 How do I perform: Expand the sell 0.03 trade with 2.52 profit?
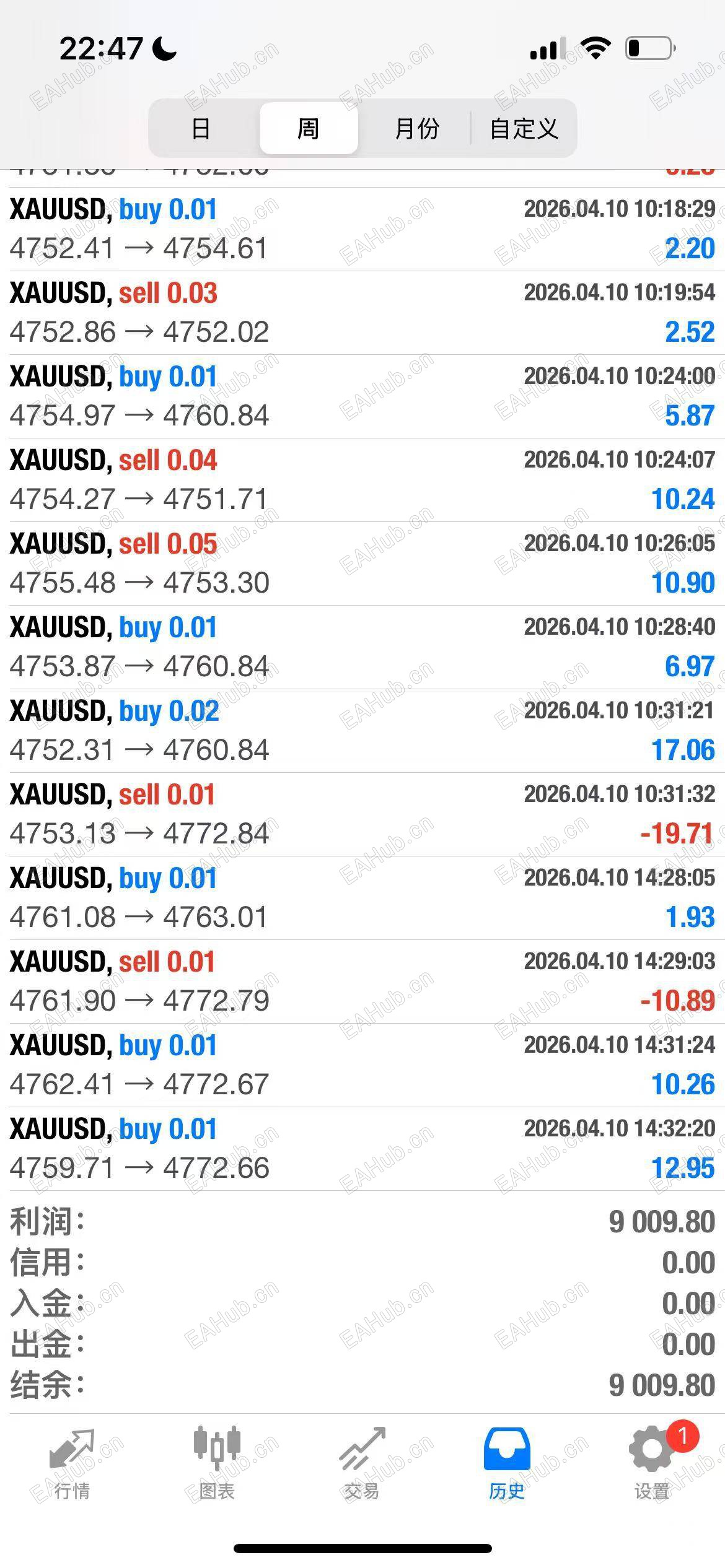click(362, 313)
